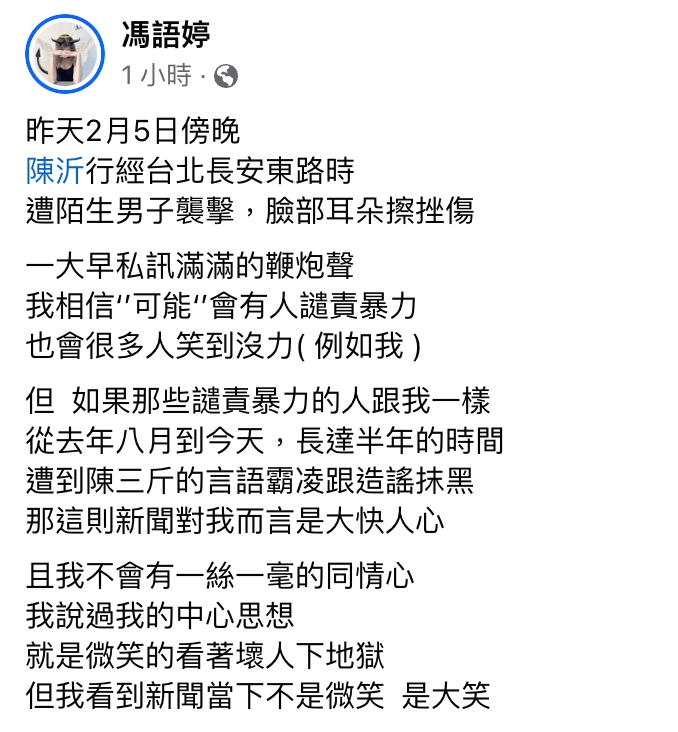
Task: Tap the 1 小時 post timestamp
Action: (158, 75)
